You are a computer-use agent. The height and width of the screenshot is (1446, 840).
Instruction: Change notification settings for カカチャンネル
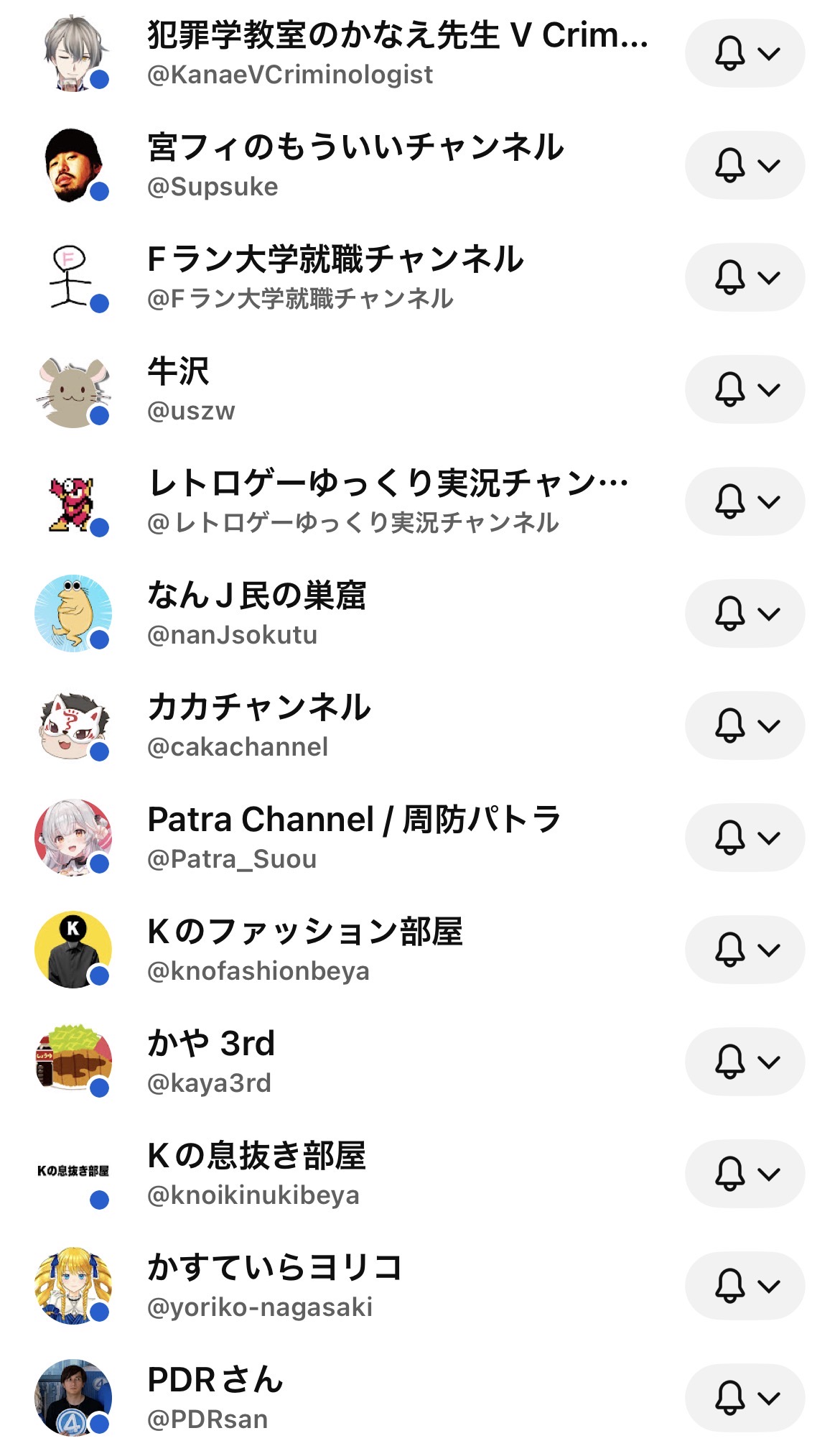tap(745, 726)
